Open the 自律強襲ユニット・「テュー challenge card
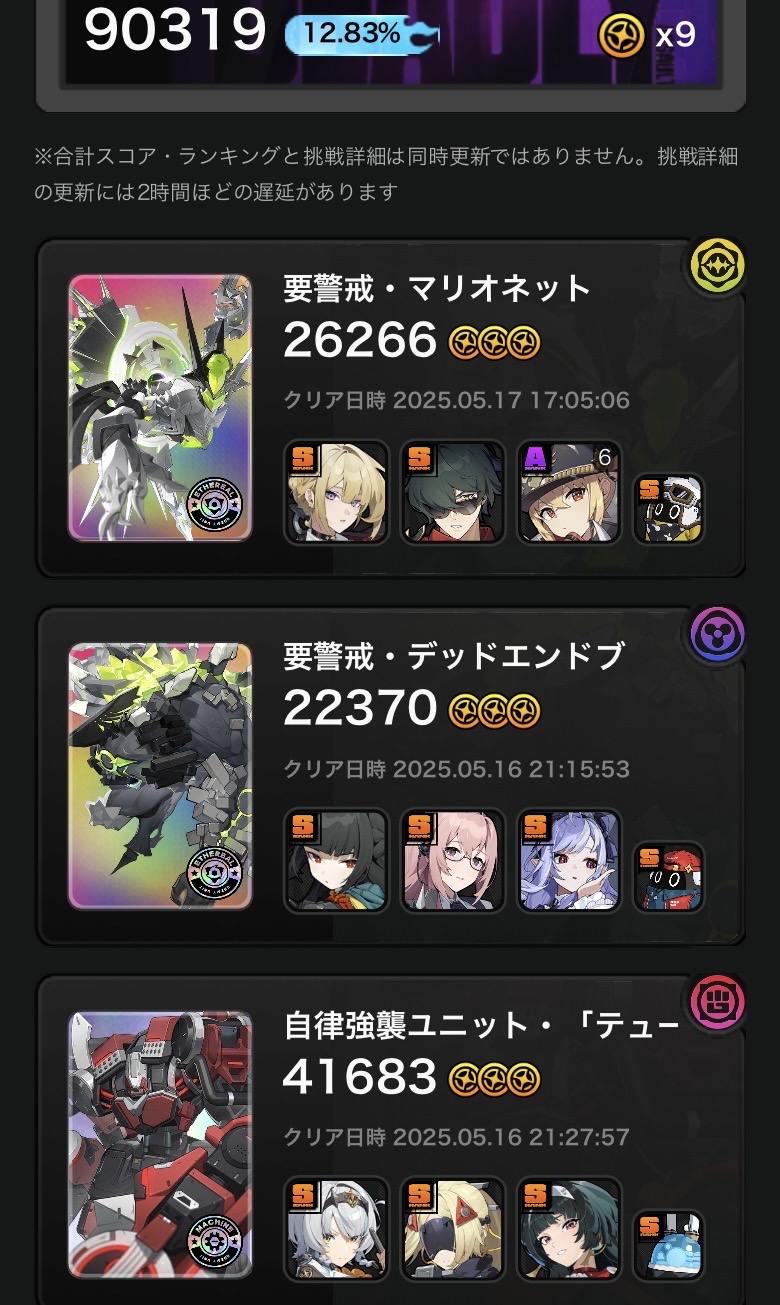Image resolution: width=780 pixels, height=1305 pixels. (391, 1140)
